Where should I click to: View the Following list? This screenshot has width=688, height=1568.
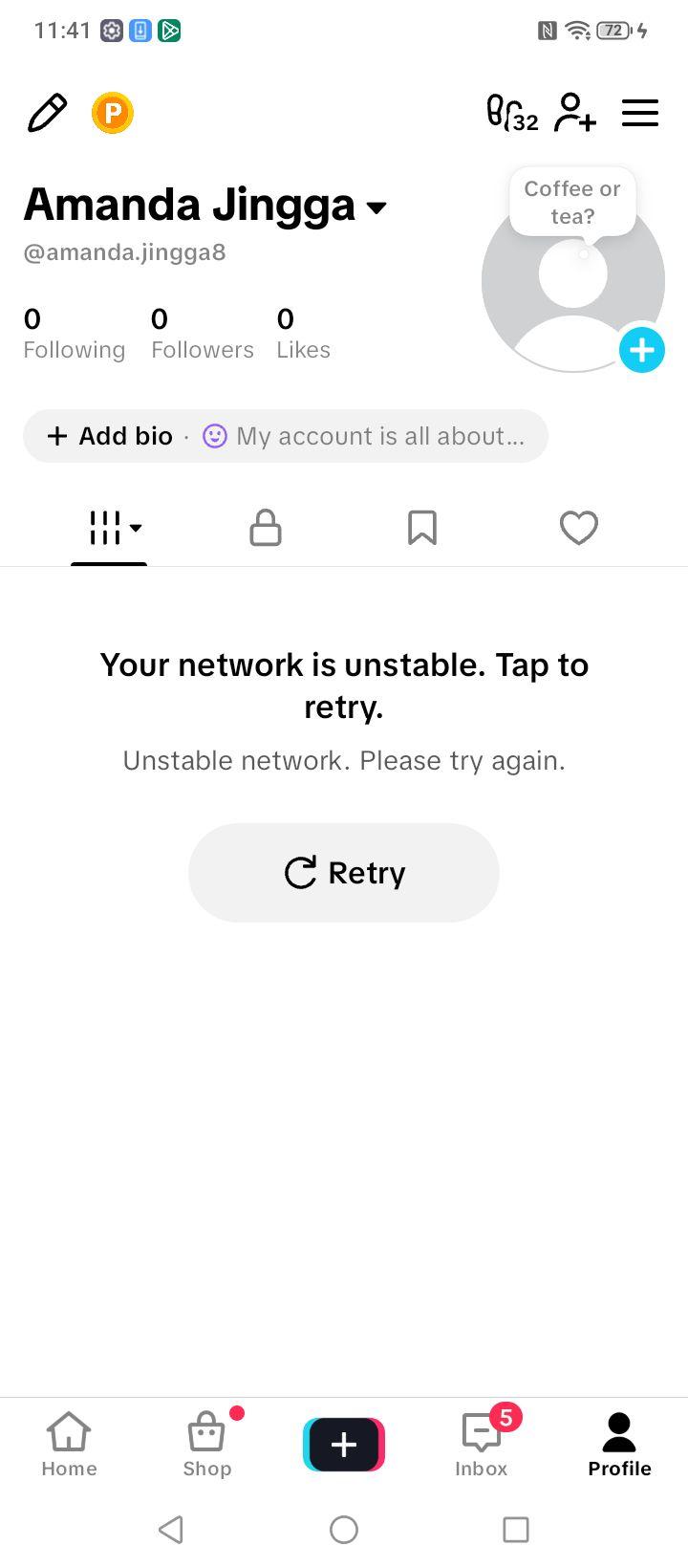pyautogui.click(x=74, y=334)
